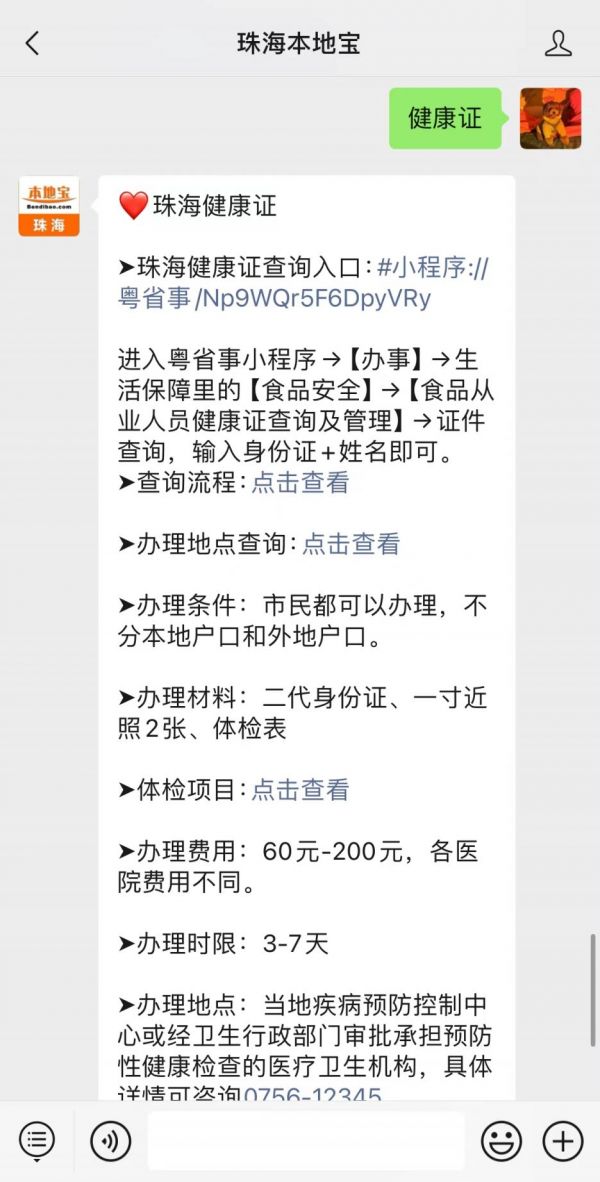Tap 点击查看 next to 办理地点查询

click(351, 543)
